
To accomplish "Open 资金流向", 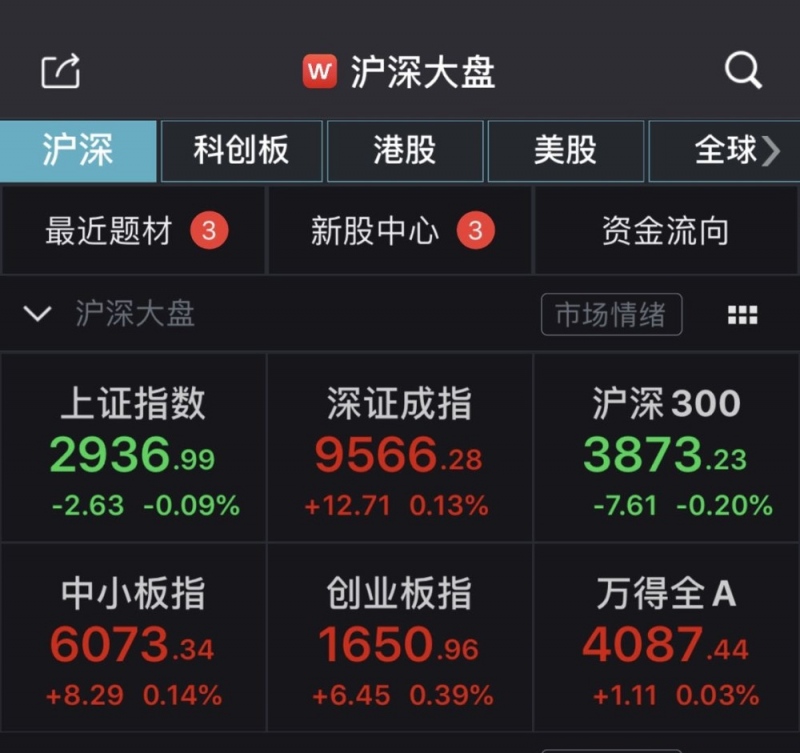I will 665,231.
